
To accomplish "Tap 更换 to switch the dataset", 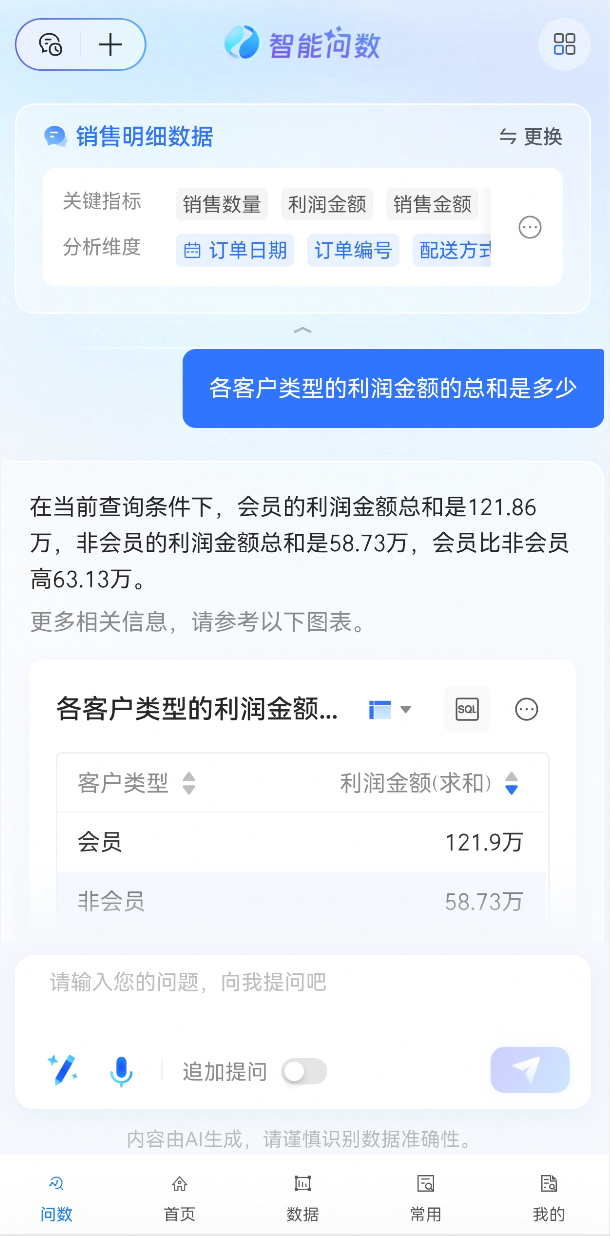I will coord(531,137).
